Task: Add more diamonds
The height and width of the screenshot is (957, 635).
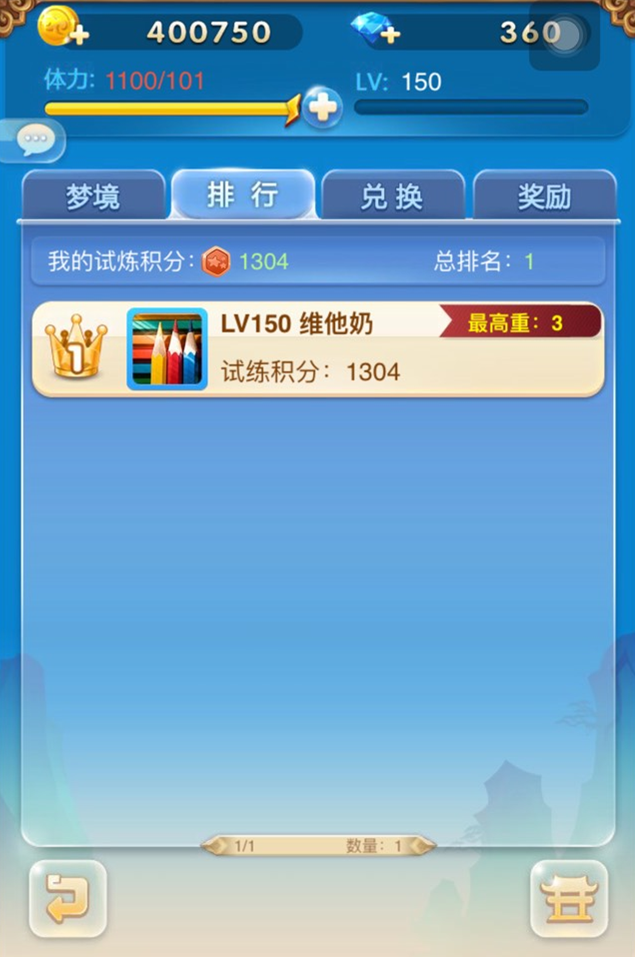Action: 377,30
